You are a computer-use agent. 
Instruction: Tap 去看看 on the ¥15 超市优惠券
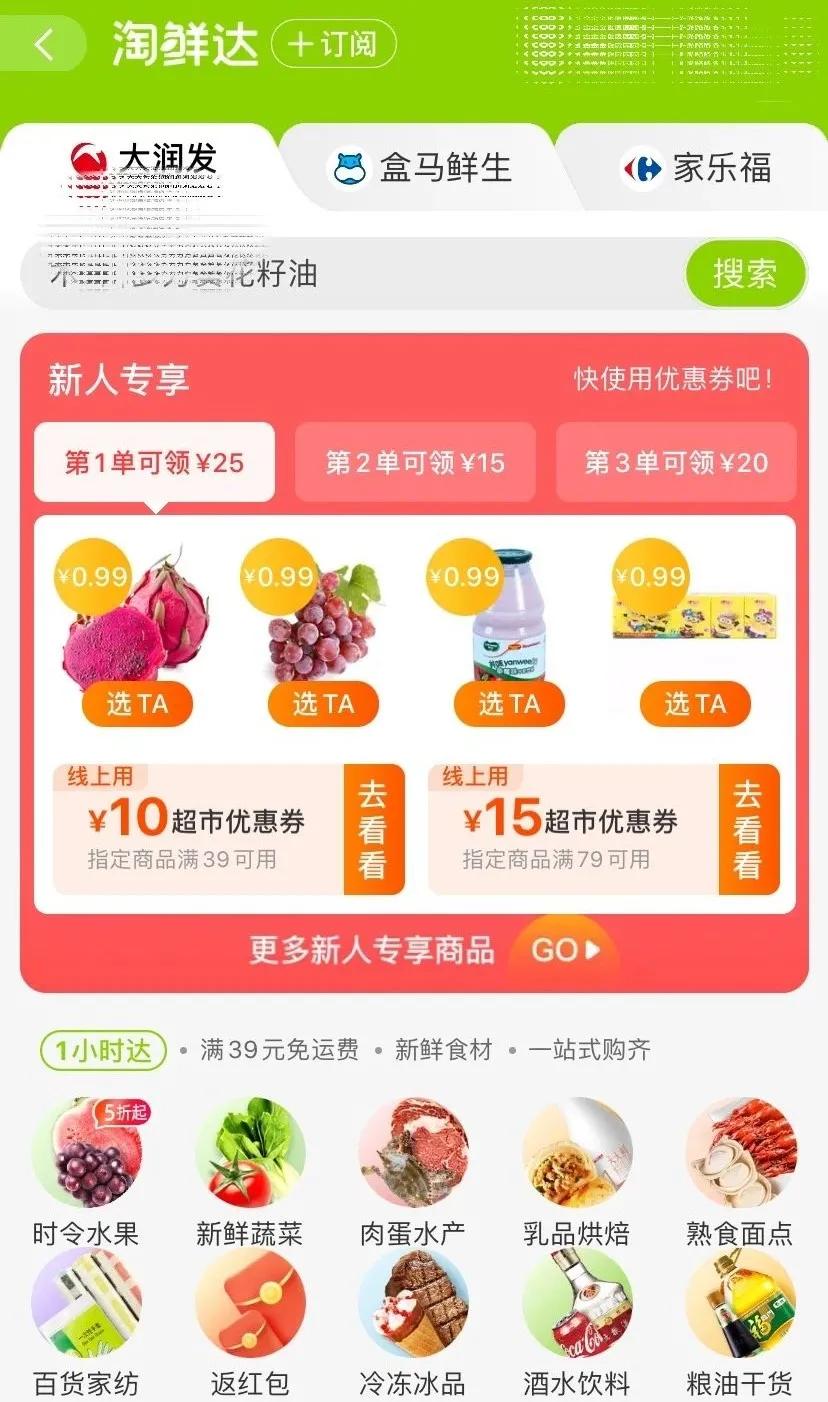pyautogui.click(x=748, y=830)
